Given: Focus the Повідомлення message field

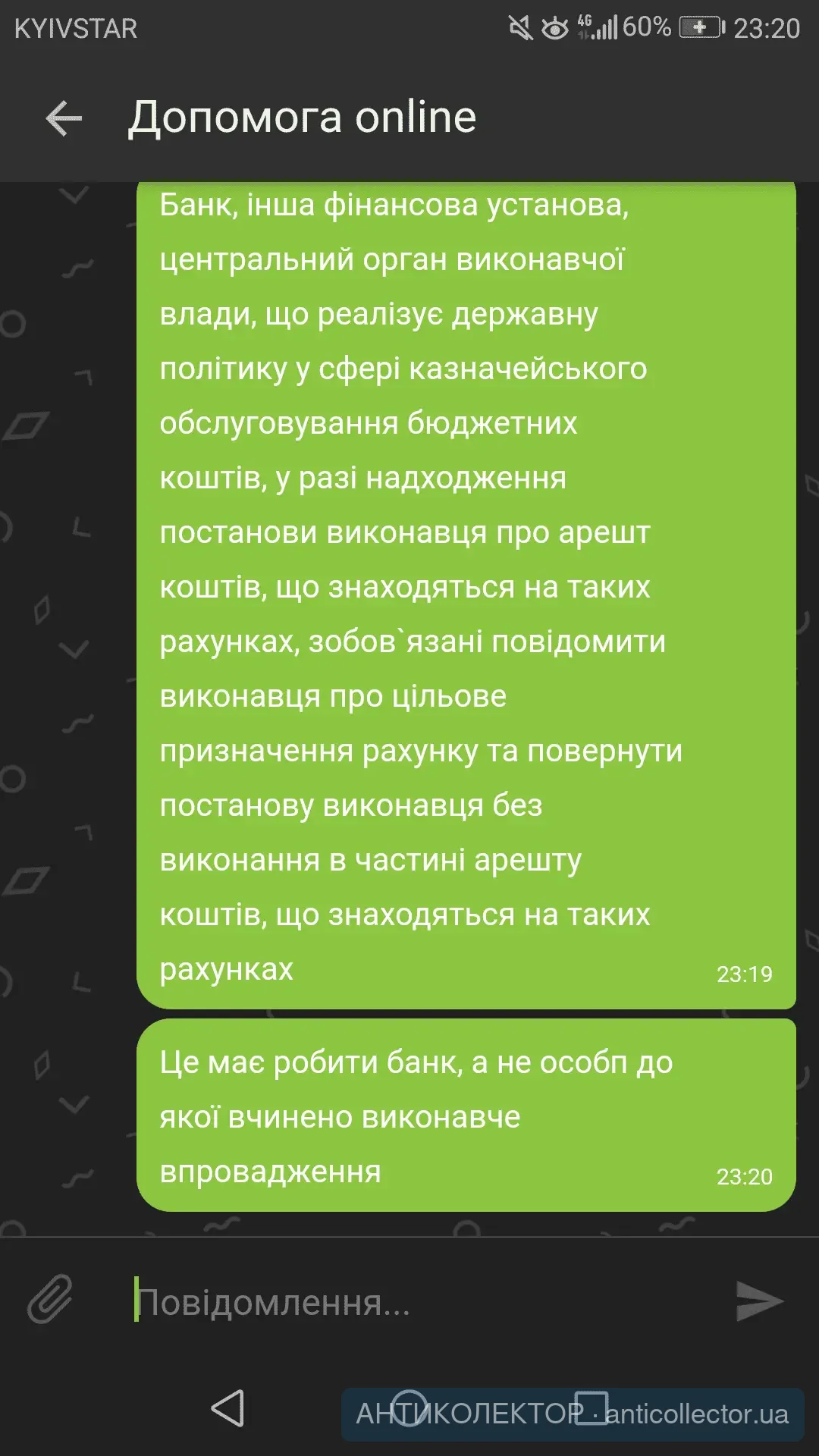Looking at the screenshot, I should coord(409,1302).
